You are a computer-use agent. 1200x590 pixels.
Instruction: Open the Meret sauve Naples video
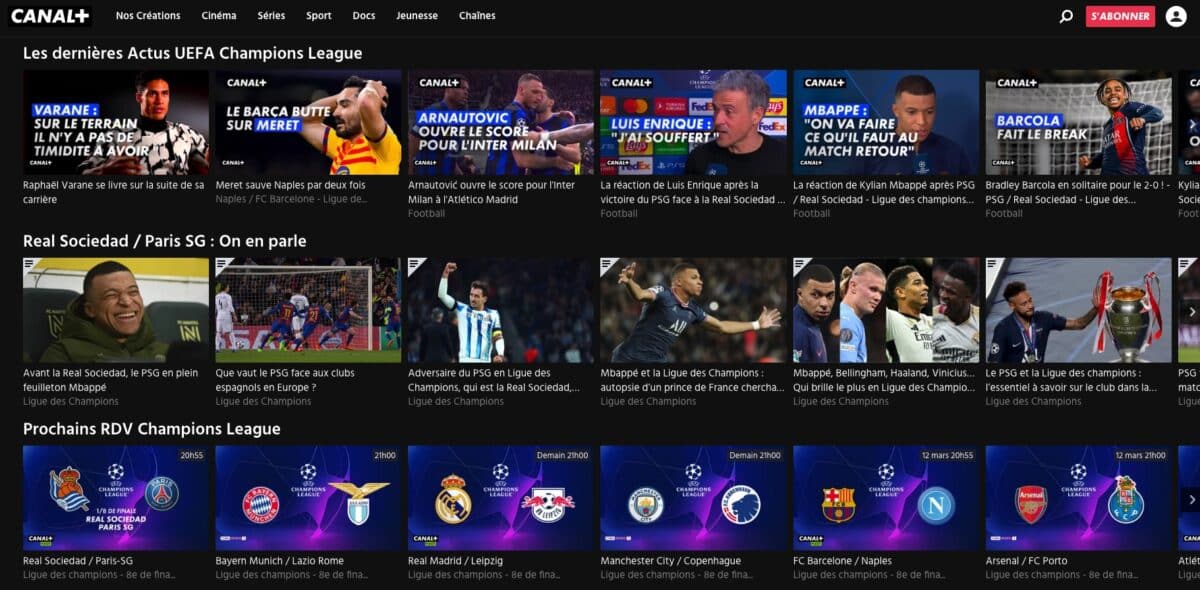click(308, 122)
